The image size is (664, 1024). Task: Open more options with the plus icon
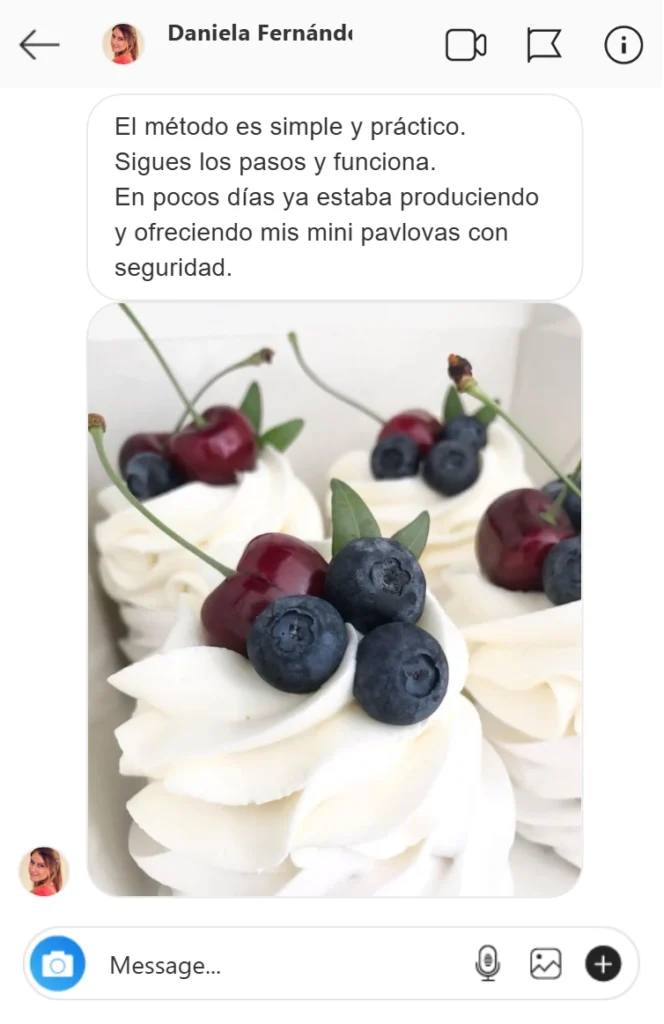coord(603,964)
